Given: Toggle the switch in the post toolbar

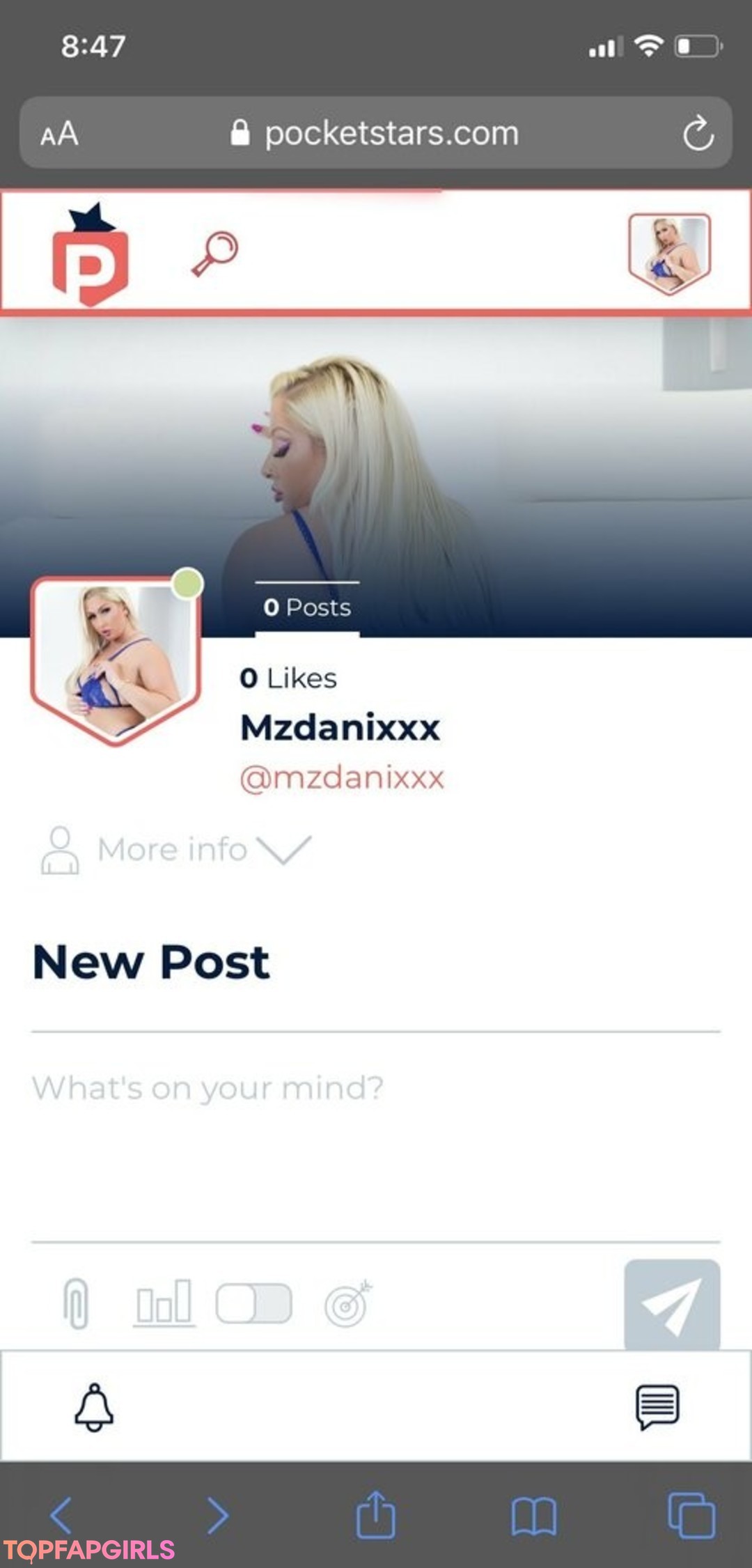Looking at the screenshot, I should [x=253, y=1303].
